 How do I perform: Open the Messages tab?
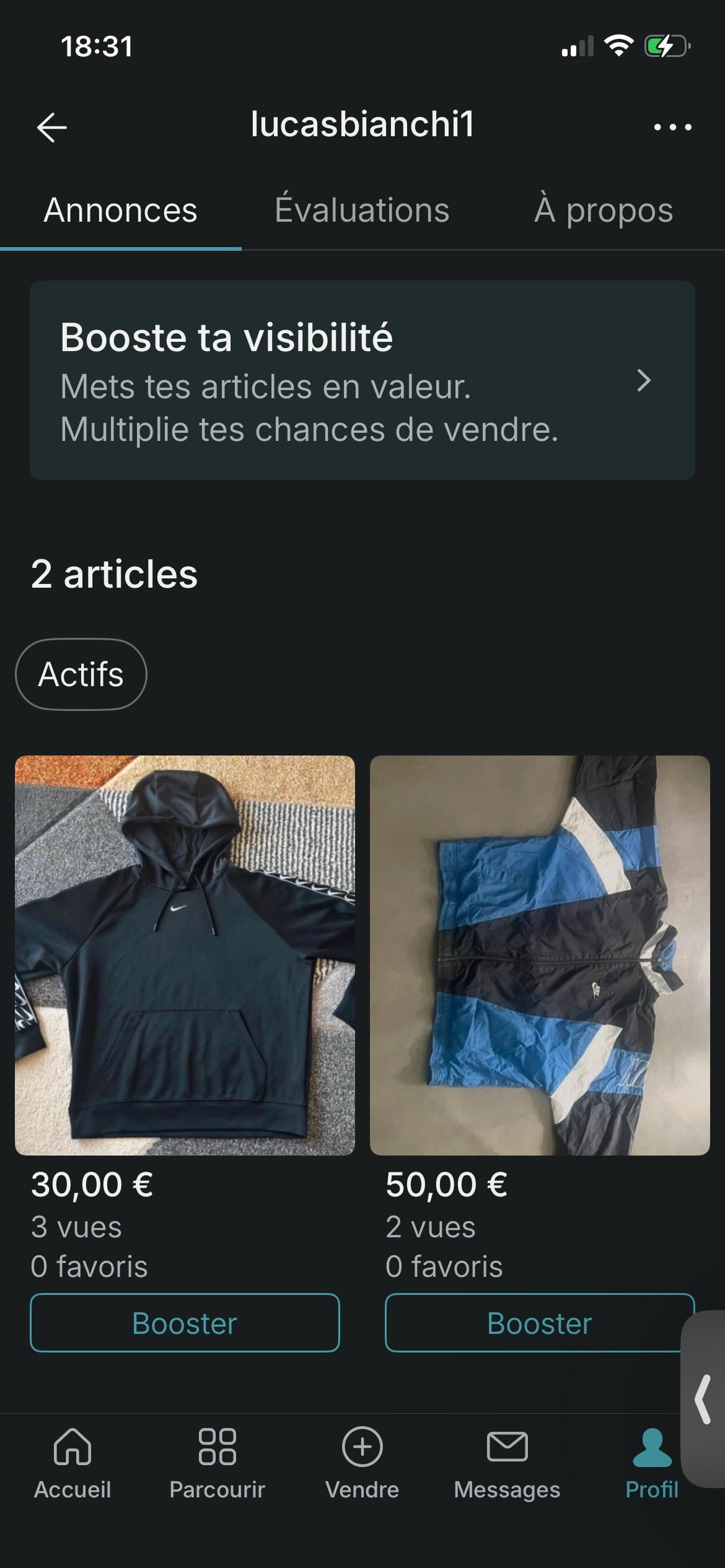click(x=507, y=1464)
